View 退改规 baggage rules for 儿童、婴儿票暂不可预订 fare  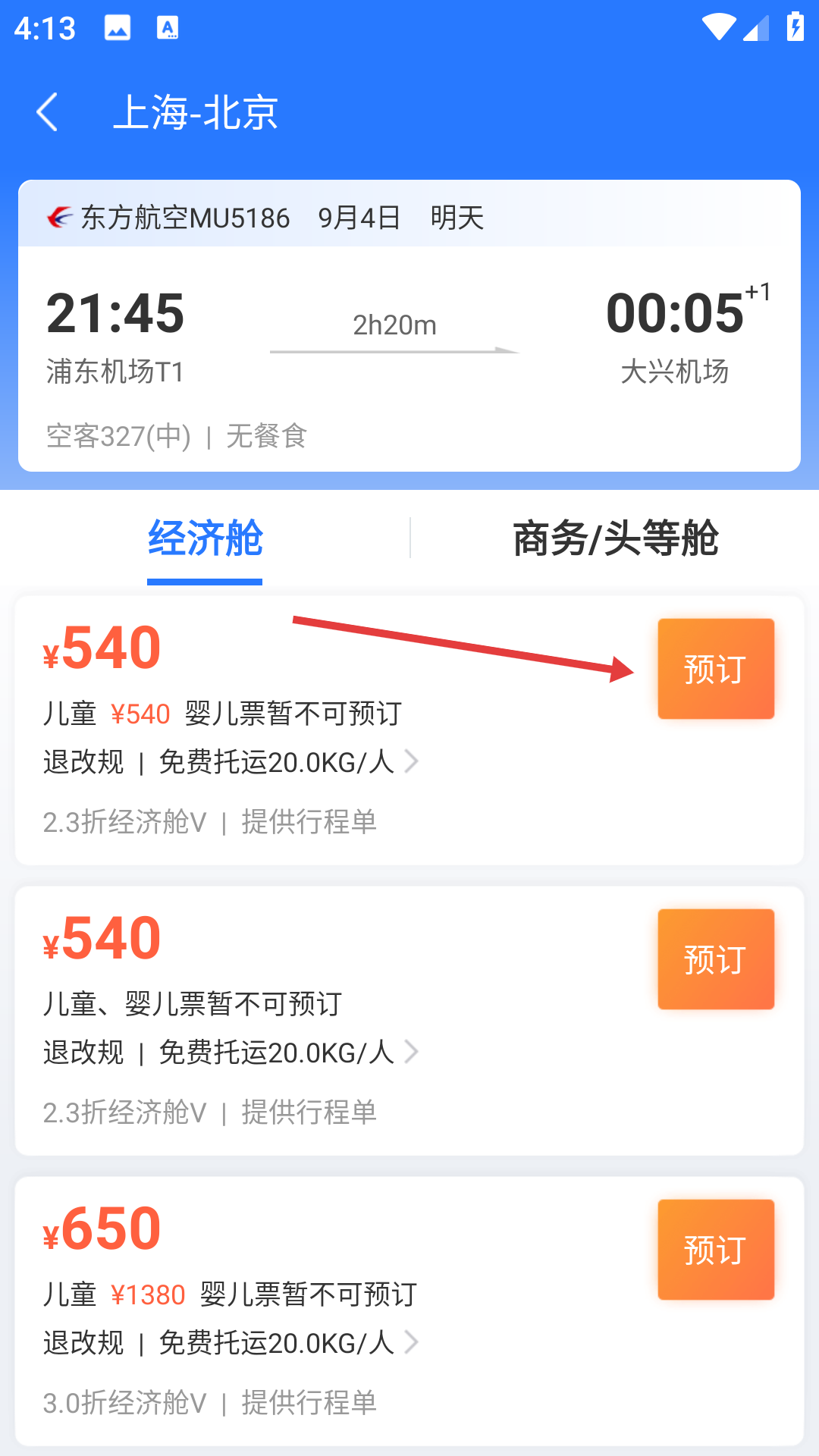coord(231,1052)
